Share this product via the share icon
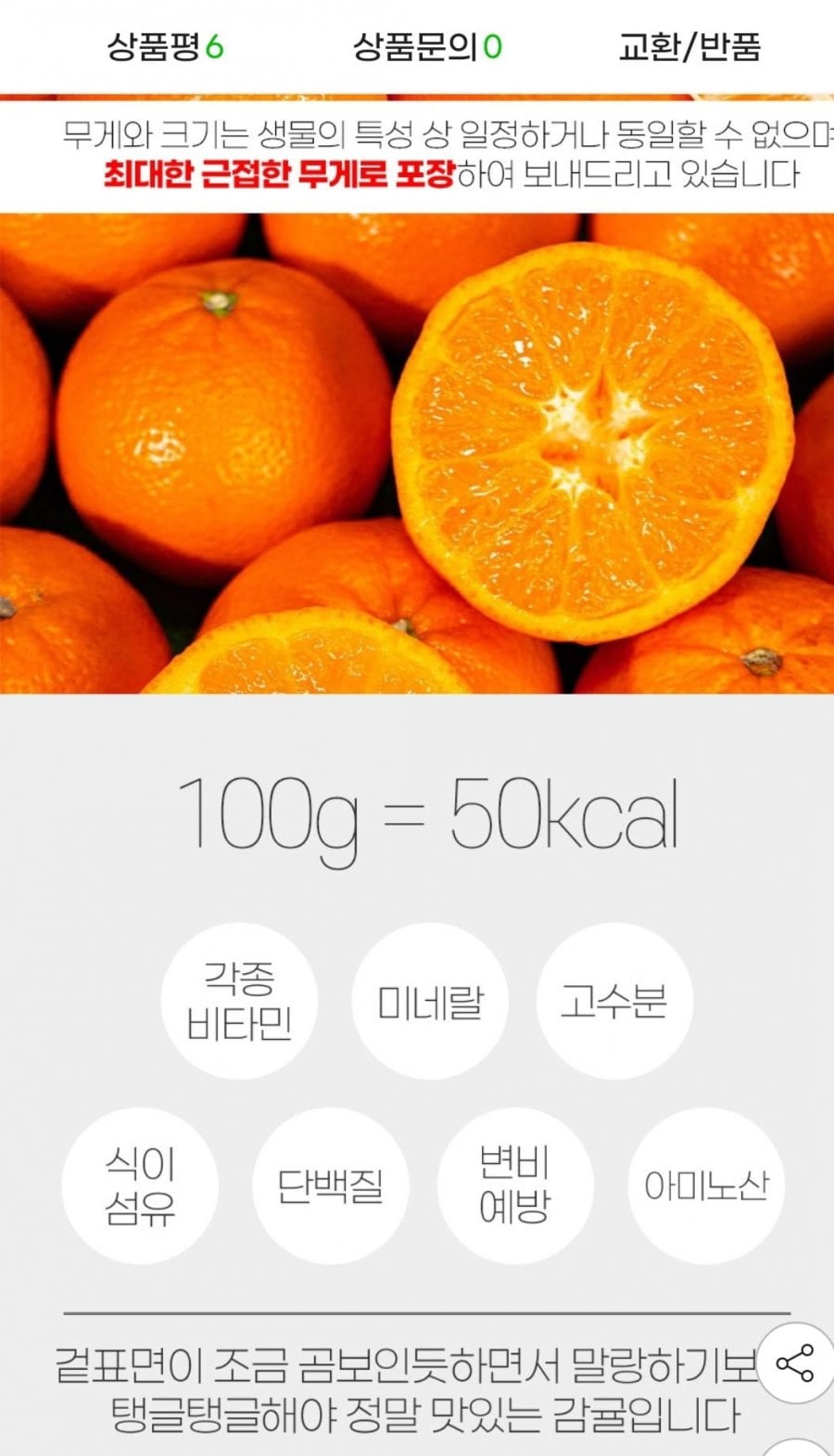This screenshot has width=834, height=1456. click(x=794, y=1363)
